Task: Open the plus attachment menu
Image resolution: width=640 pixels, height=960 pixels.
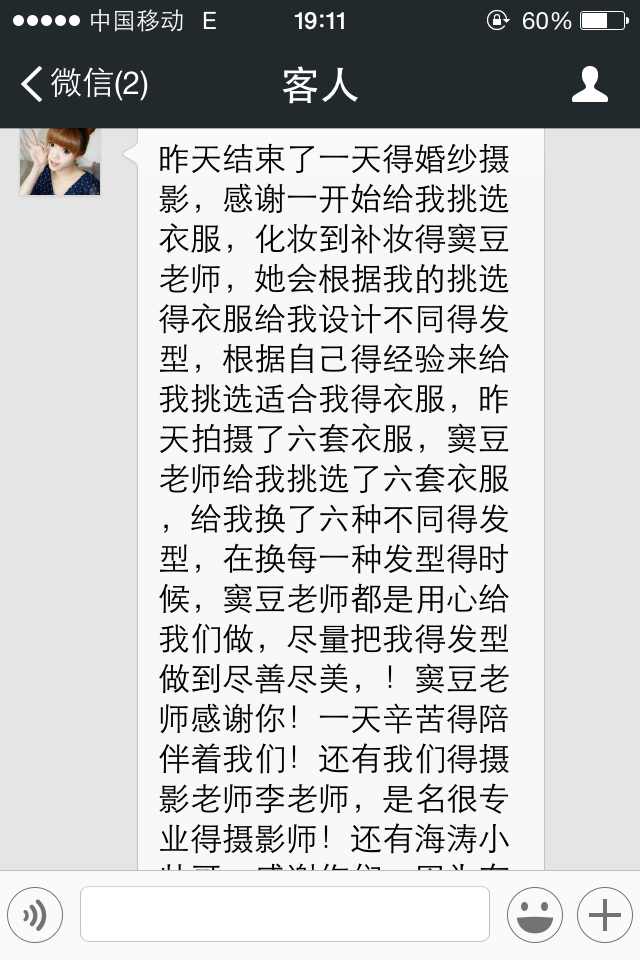Action: click(605, 915)
